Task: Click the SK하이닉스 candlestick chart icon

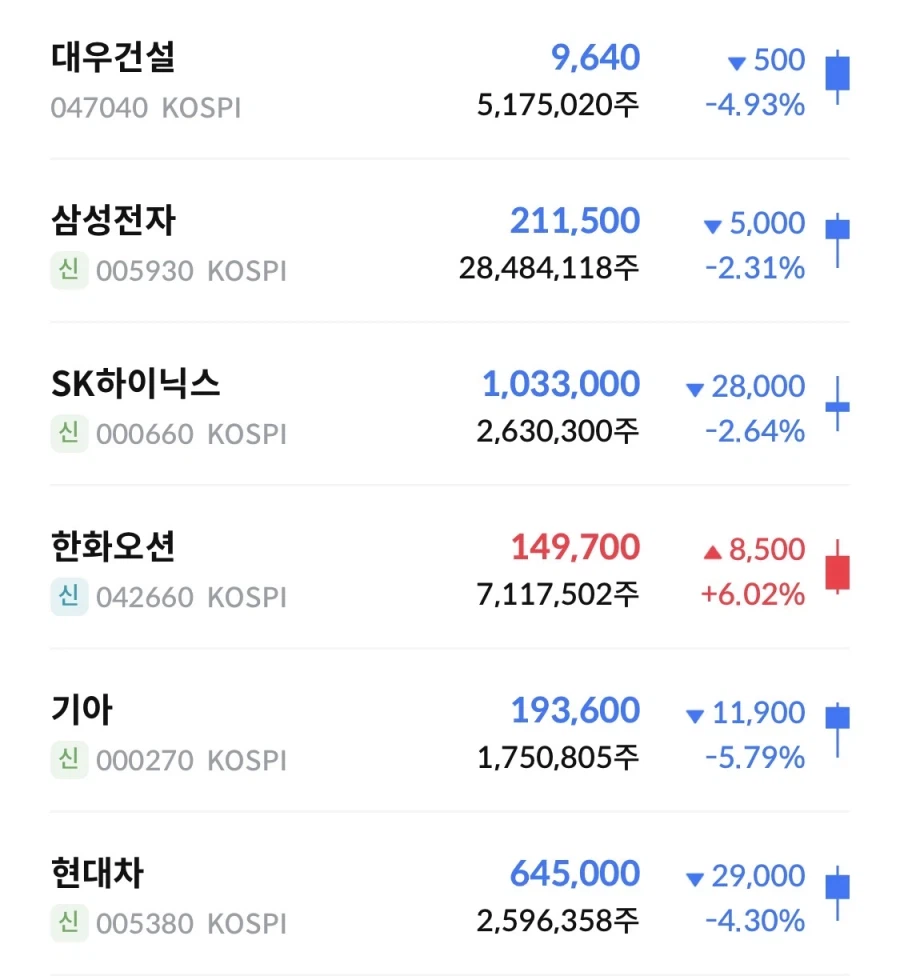Action: pyautogui.click(x=836, y=406)
